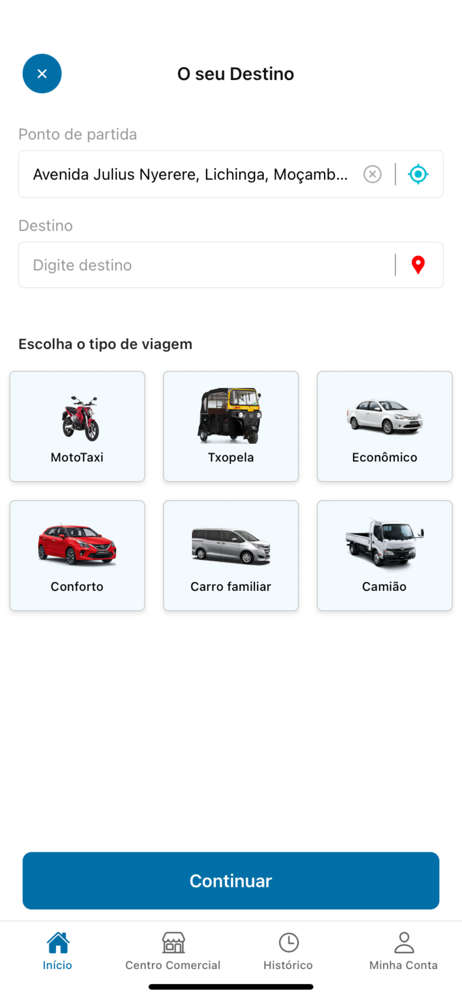Screen dimensions: 462x1000
Task: Go to the Início tab
Action: coord(57,951)
